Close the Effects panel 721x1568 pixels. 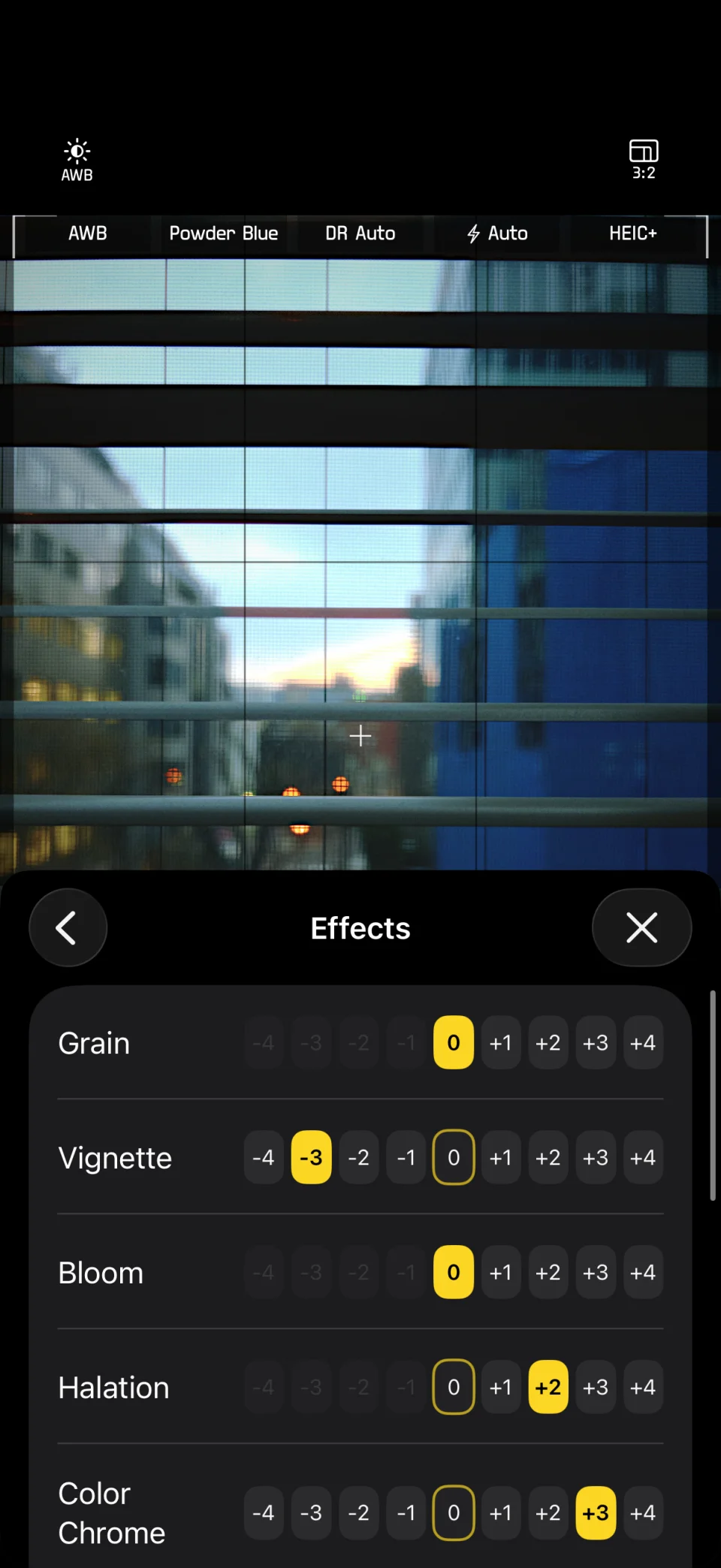click(641, 927)
